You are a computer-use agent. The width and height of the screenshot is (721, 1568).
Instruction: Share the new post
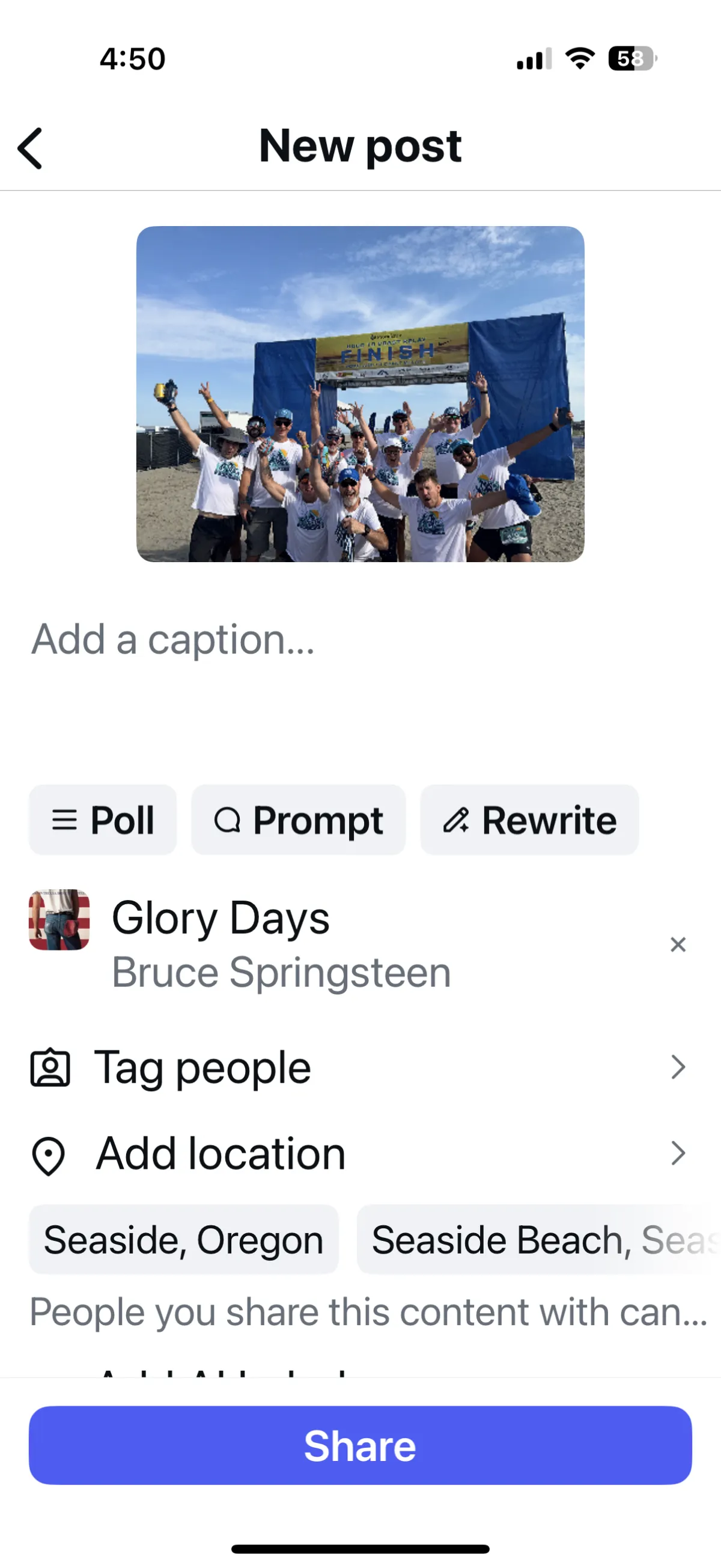(360, 1445)
